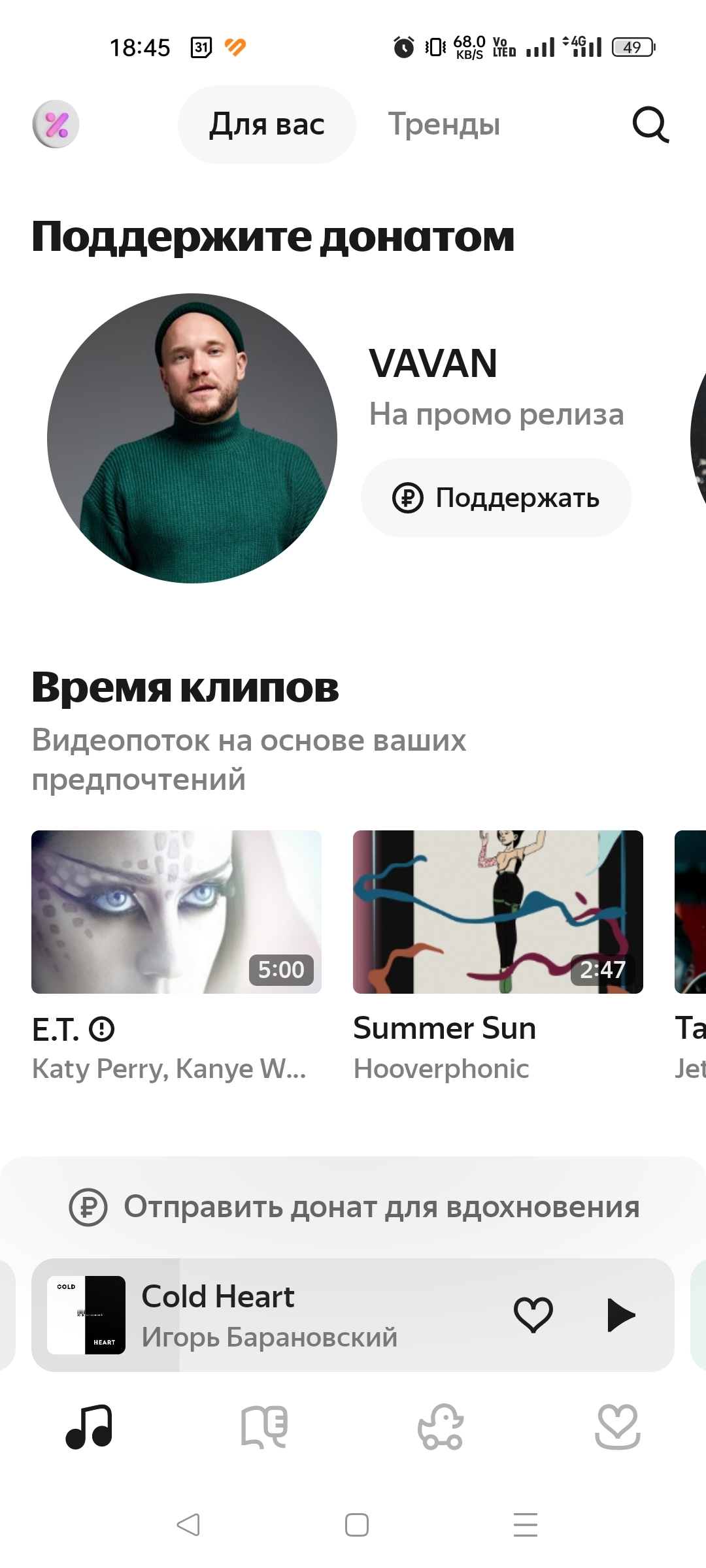
Task: Open the search magnifier icon
Action: (650, 124)
